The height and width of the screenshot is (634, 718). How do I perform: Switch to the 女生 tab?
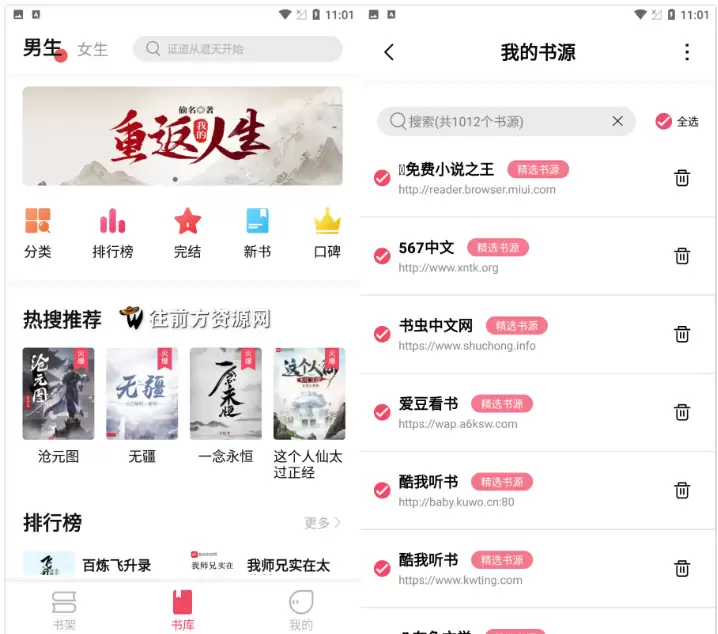(x=92, y=49)
